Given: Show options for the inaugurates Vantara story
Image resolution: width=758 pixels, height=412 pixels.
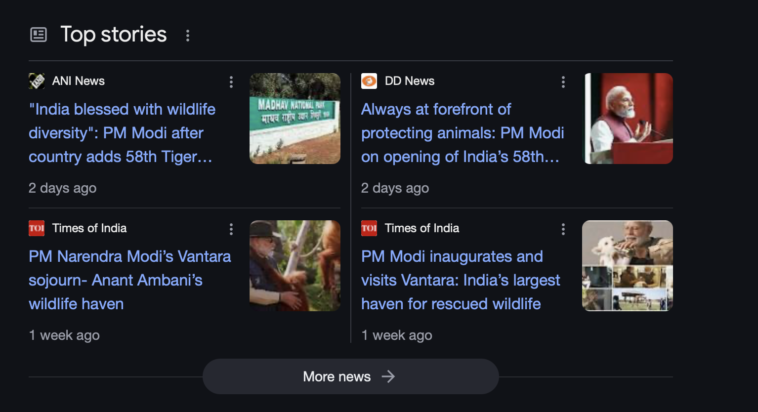Looking at the screenshot, I should click(563, 229).
